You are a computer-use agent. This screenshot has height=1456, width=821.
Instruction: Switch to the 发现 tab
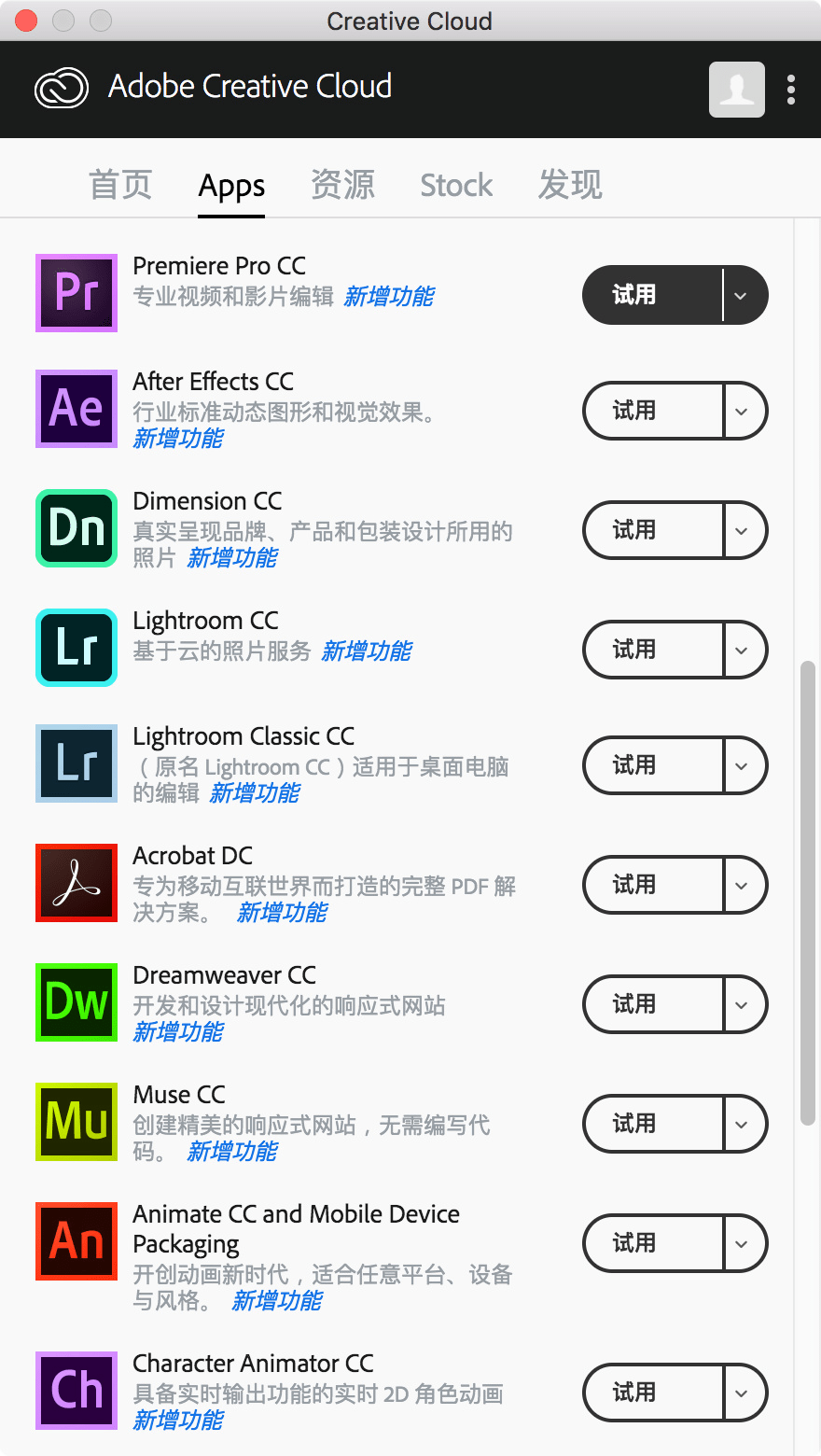(x=570, y=185)
